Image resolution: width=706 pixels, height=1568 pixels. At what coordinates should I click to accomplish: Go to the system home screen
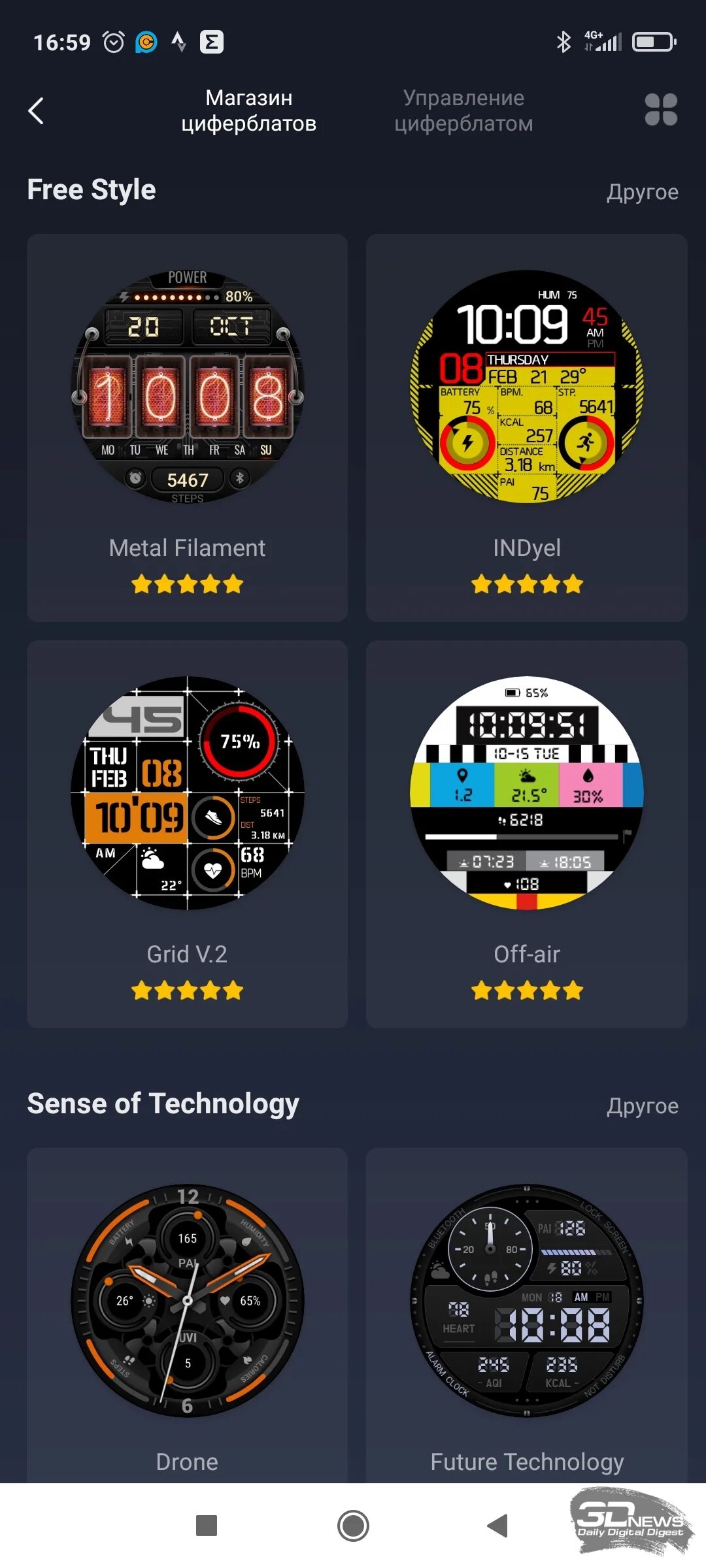353,1526
